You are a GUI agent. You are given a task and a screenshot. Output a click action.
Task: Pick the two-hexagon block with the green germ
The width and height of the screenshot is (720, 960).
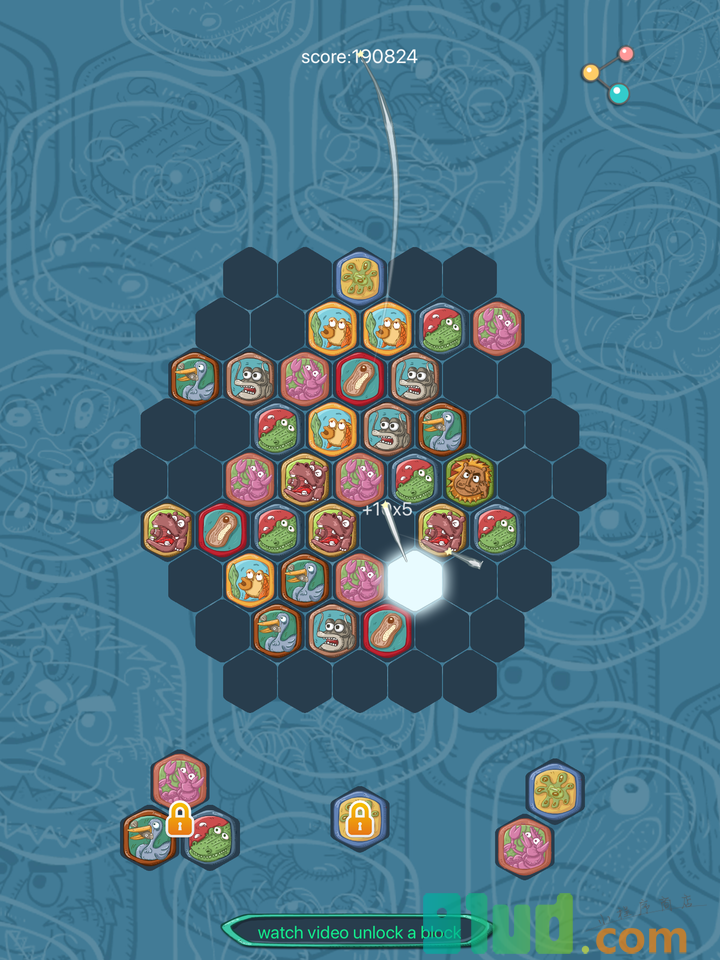[541, 817]
